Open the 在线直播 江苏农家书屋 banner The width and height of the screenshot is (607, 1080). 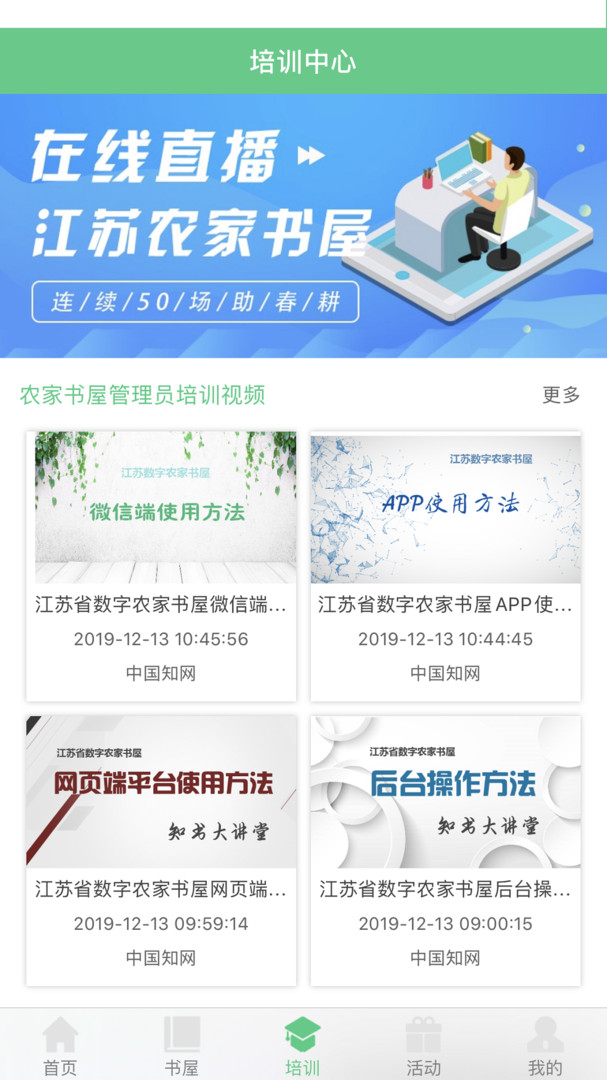tap(303, 226)
